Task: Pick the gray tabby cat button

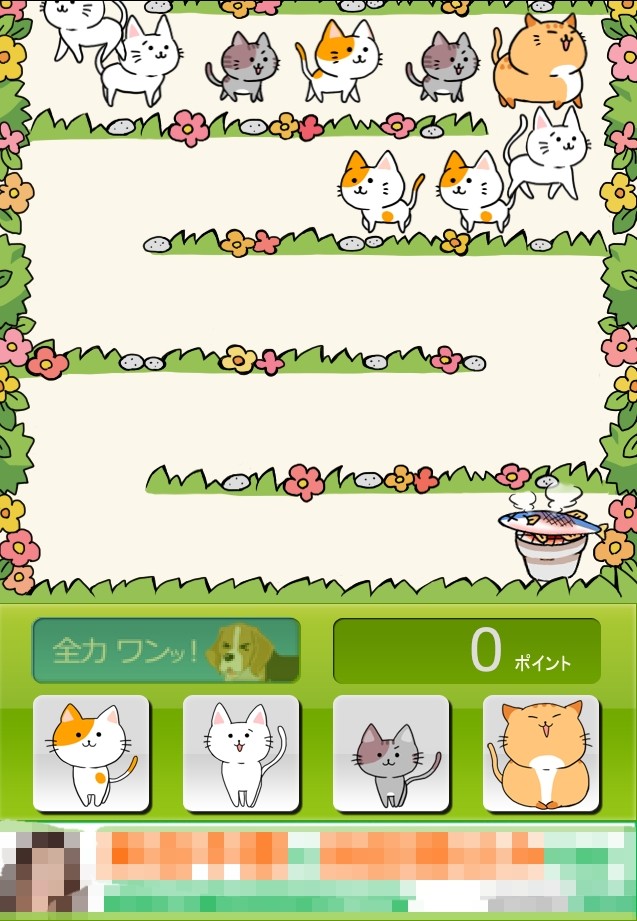Action: tap(391, 754)
